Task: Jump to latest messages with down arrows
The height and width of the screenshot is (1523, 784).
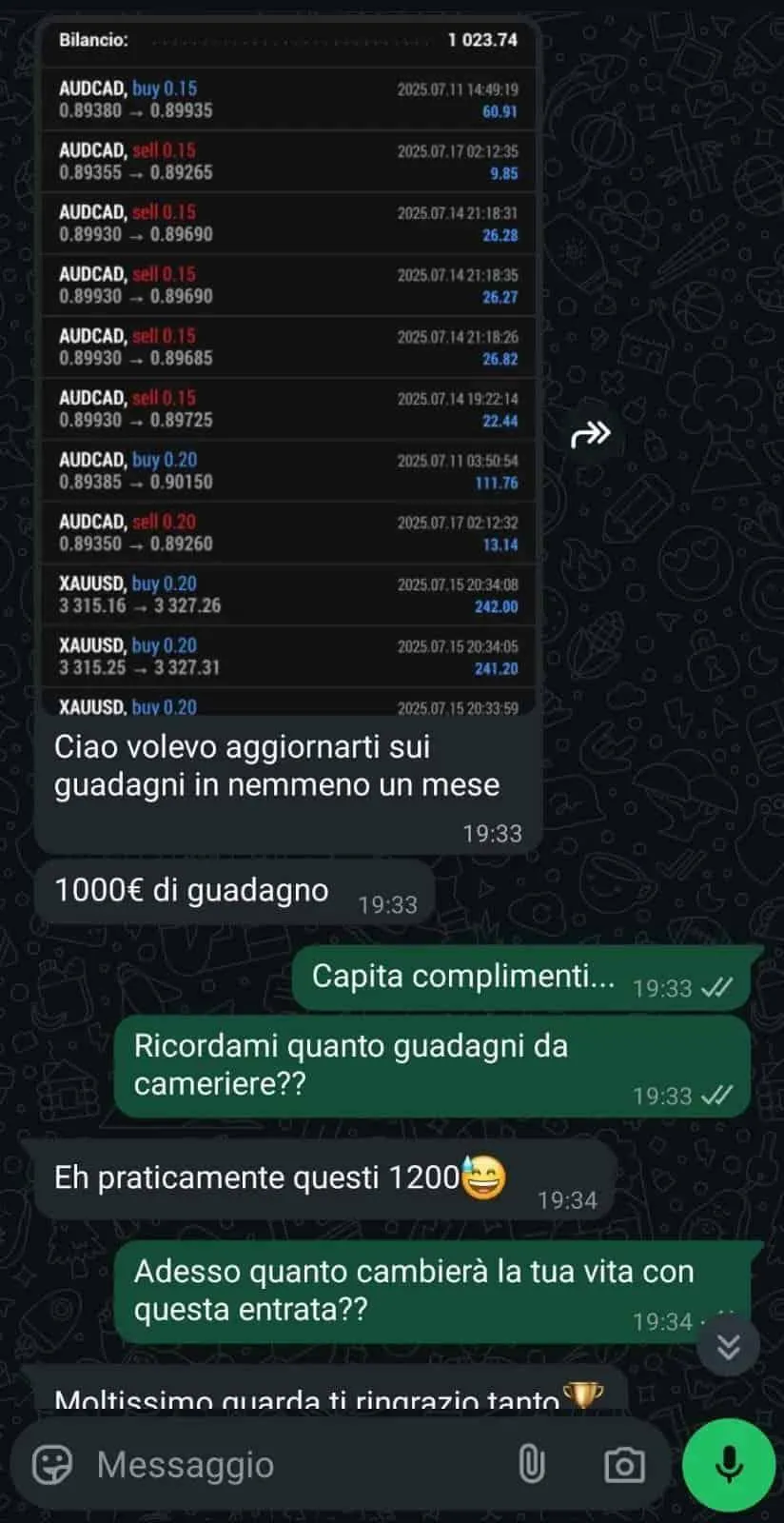Action: tap(728, 1345)
